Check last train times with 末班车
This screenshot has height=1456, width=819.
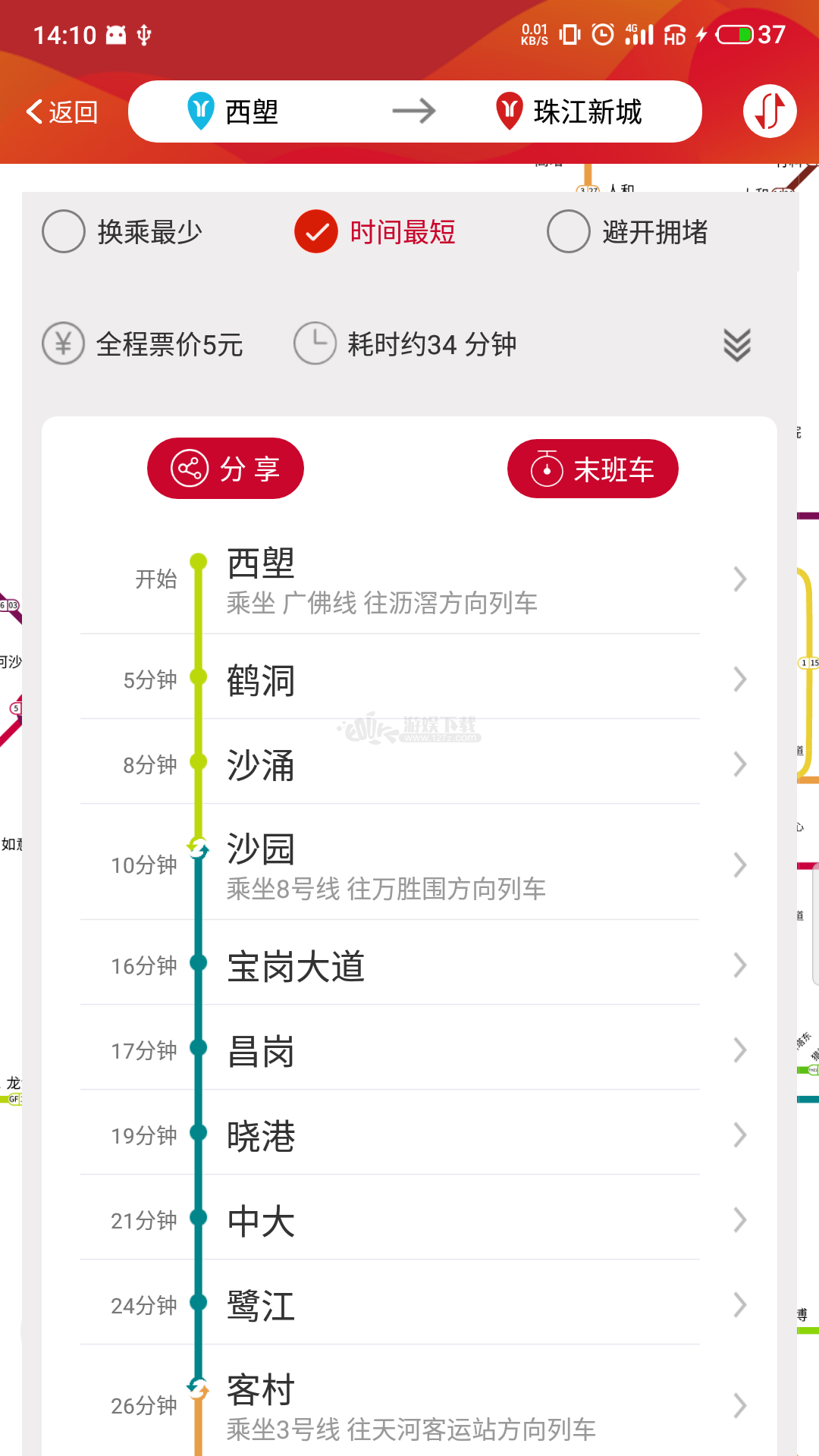592,469
